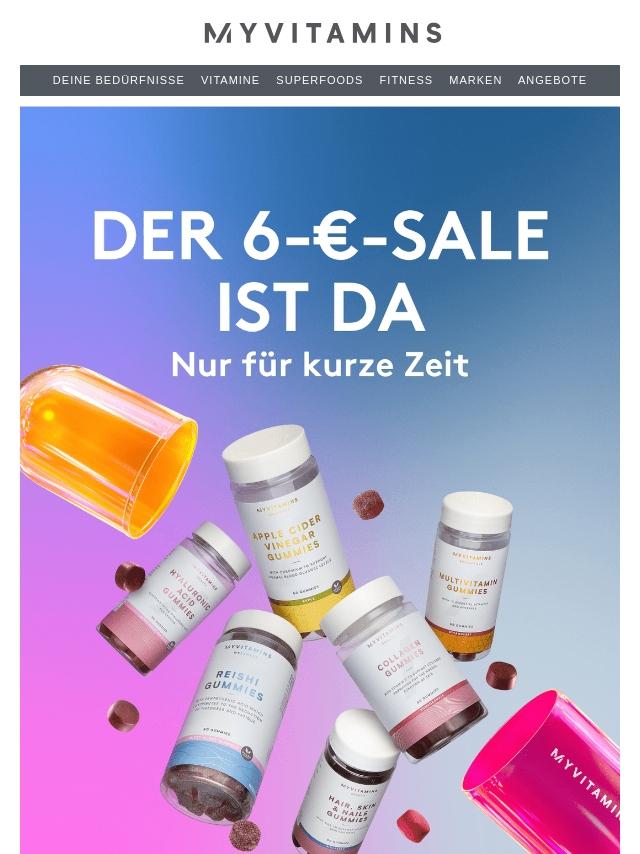Go to the Vitamine section
The width and height of the screenshot is (640, 854).
[230, 80]
